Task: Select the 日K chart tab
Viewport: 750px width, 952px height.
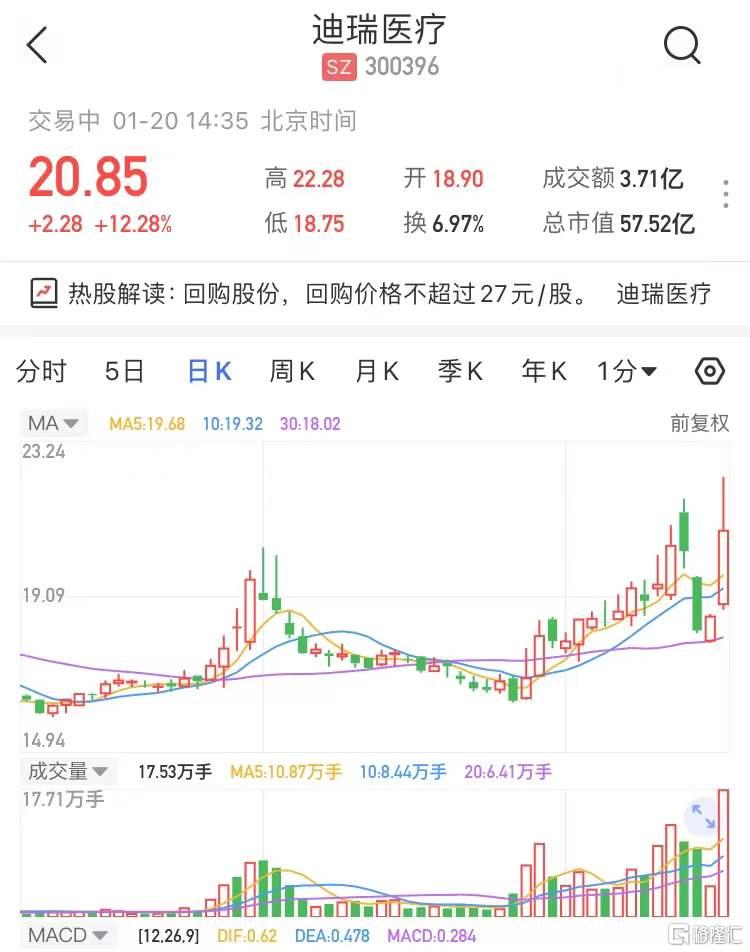Action: 209,372
